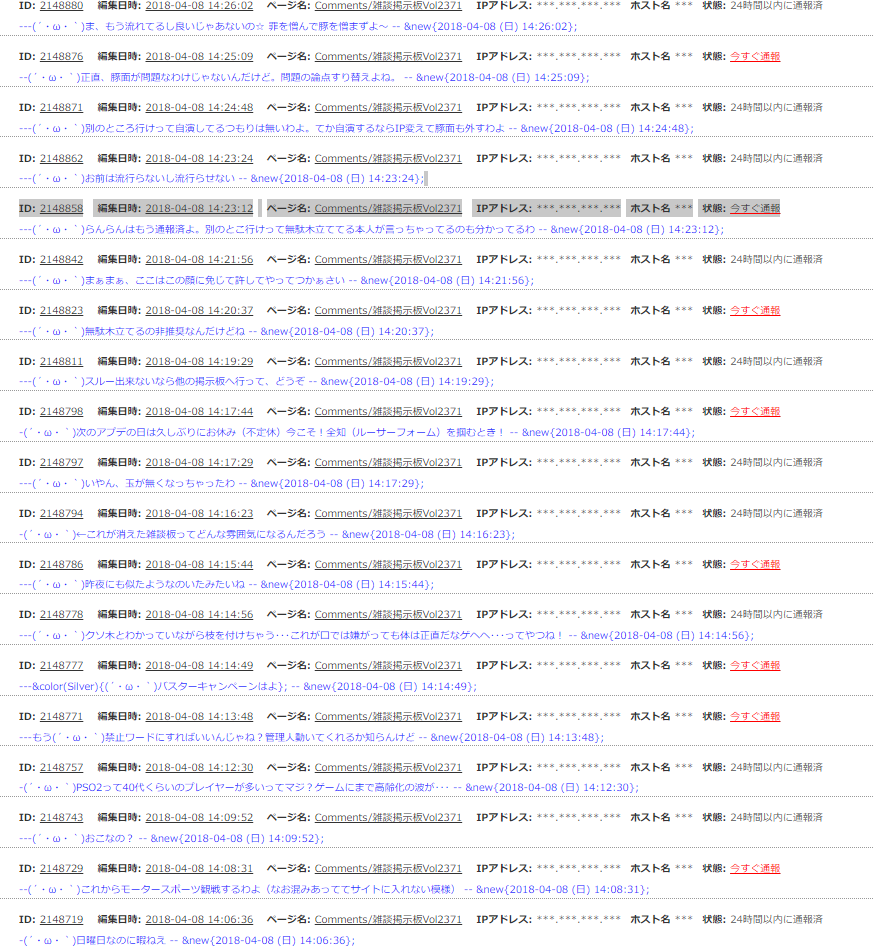This screenshot has width=873, height=947.
Task: Open comment ID 2148778
Action: coord(61,614)
